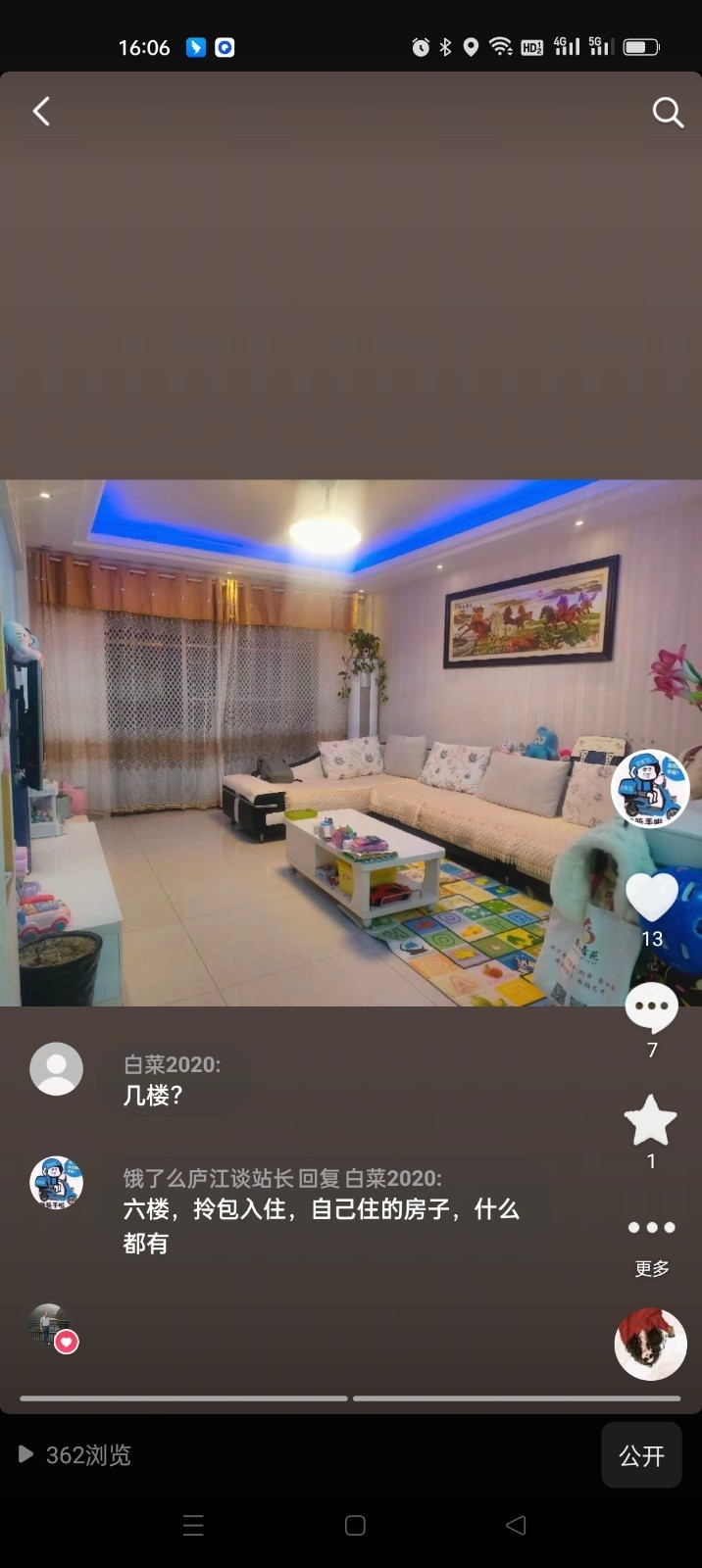Go back using the top-left arrow
This screenshot has width=702, height=1568.
(41, 112)
